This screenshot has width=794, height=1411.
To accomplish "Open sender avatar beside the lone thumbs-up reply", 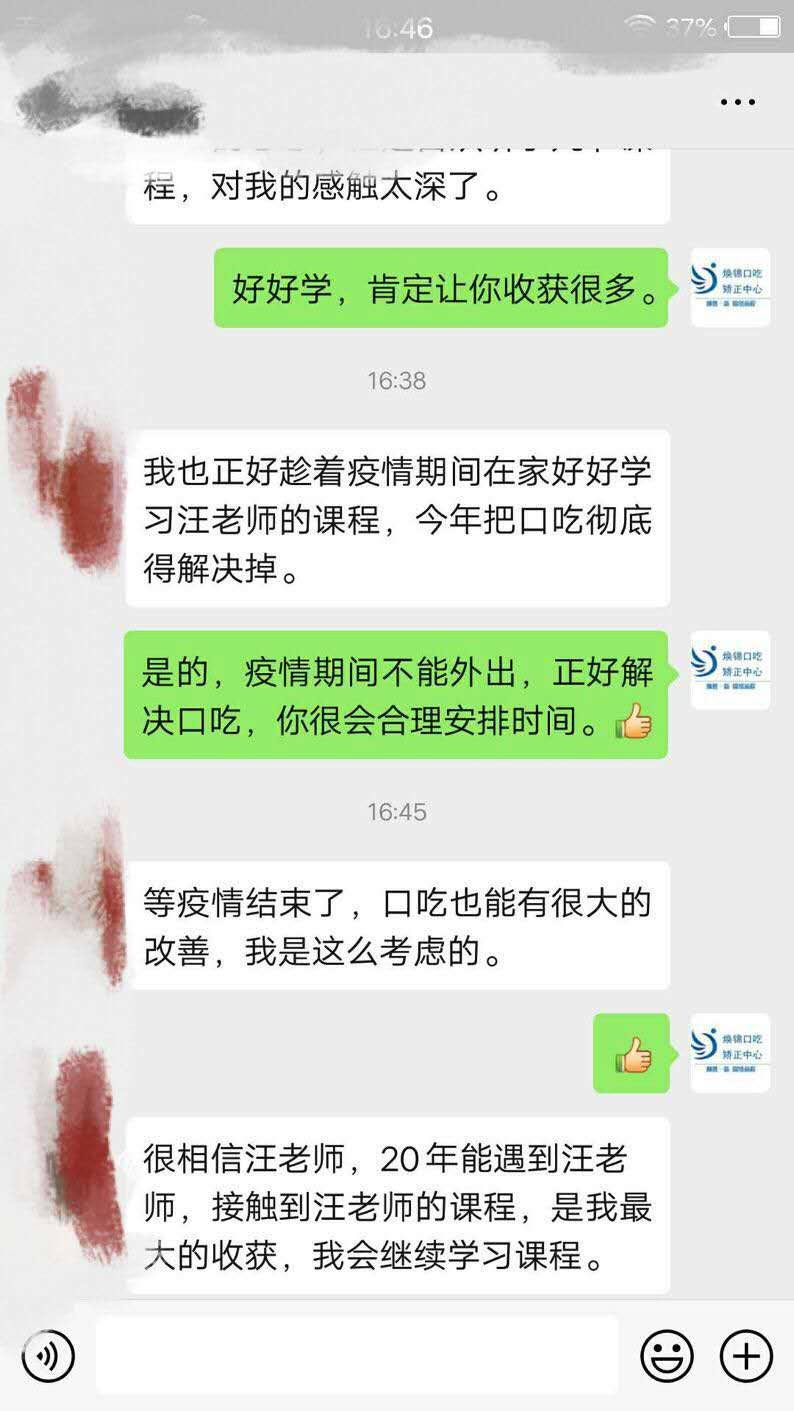I will (x=730, y=1052).
